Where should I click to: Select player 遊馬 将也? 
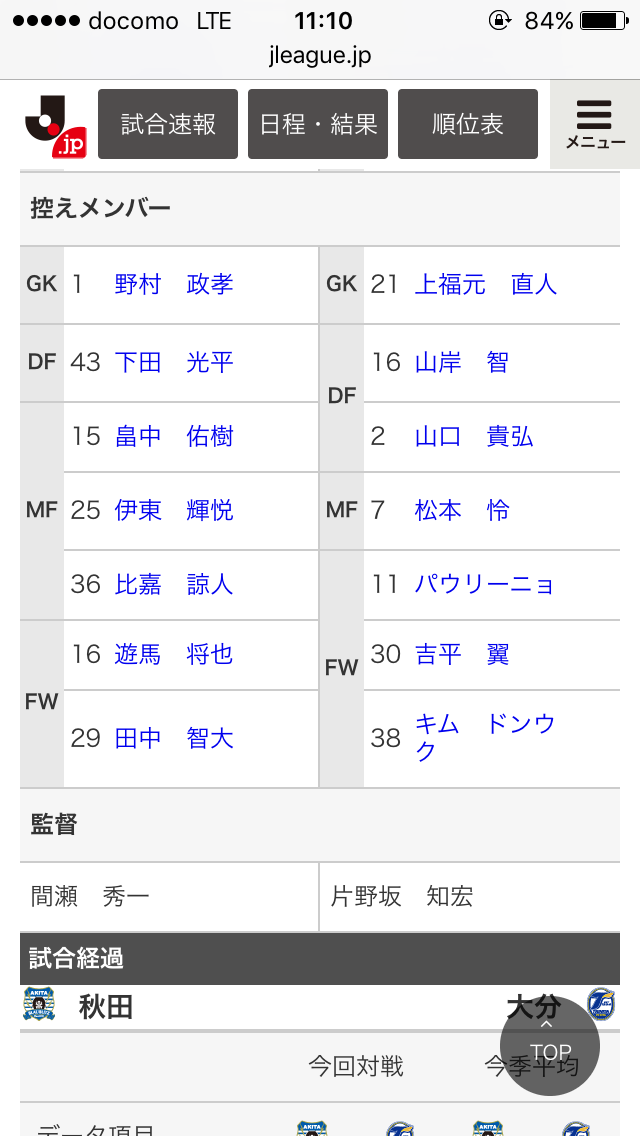(x=174, y=654)
